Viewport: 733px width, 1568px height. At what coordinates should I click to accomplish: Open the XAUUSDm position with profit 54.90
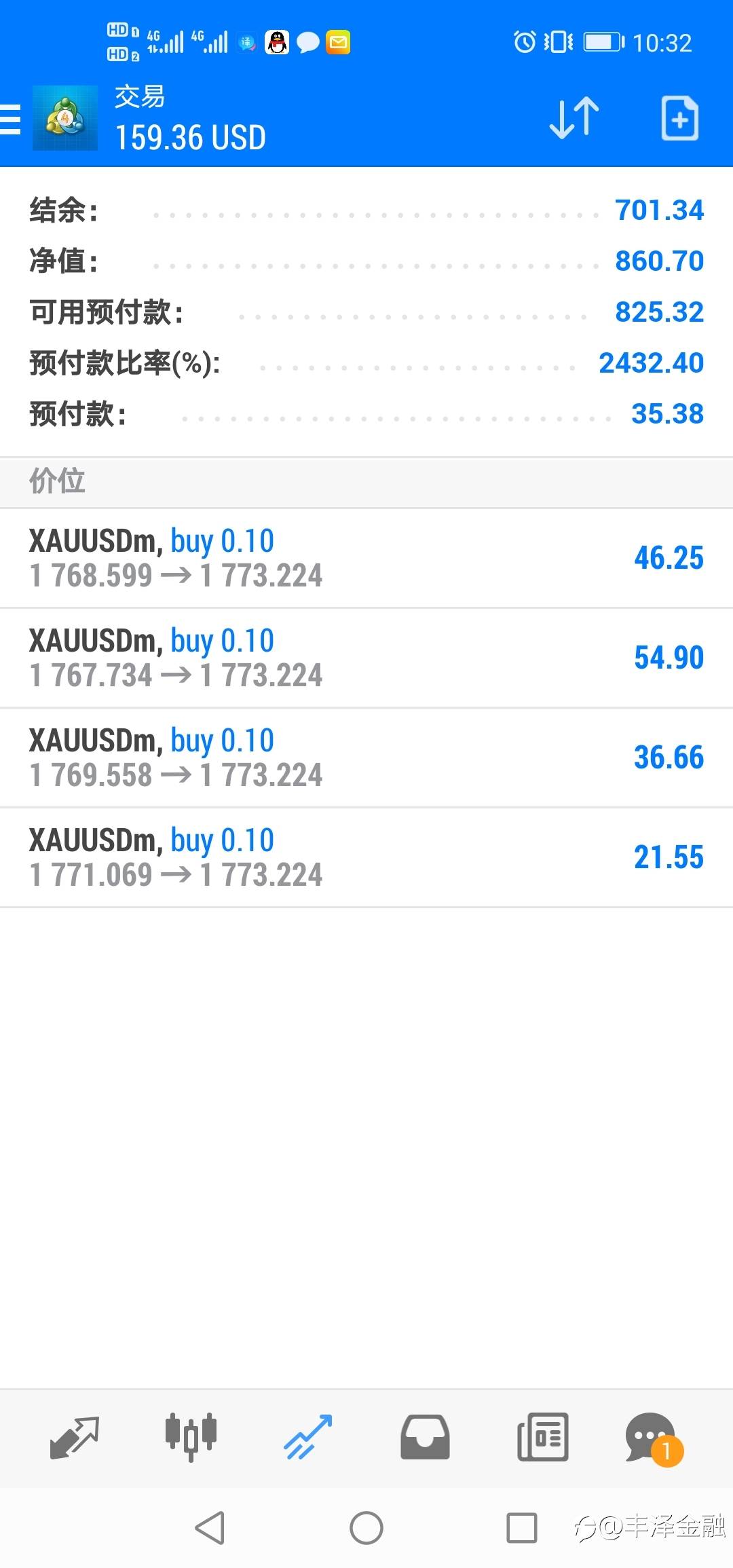366,658
